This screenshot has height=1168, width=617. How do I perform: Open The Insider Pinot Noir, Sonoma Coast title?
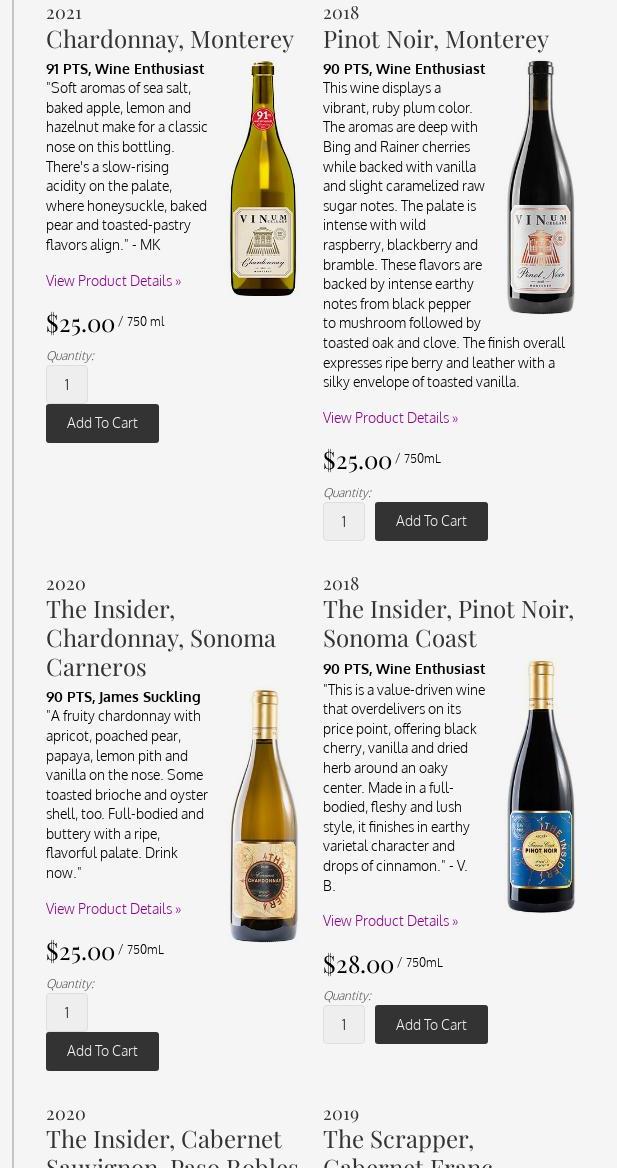[448, 622]
